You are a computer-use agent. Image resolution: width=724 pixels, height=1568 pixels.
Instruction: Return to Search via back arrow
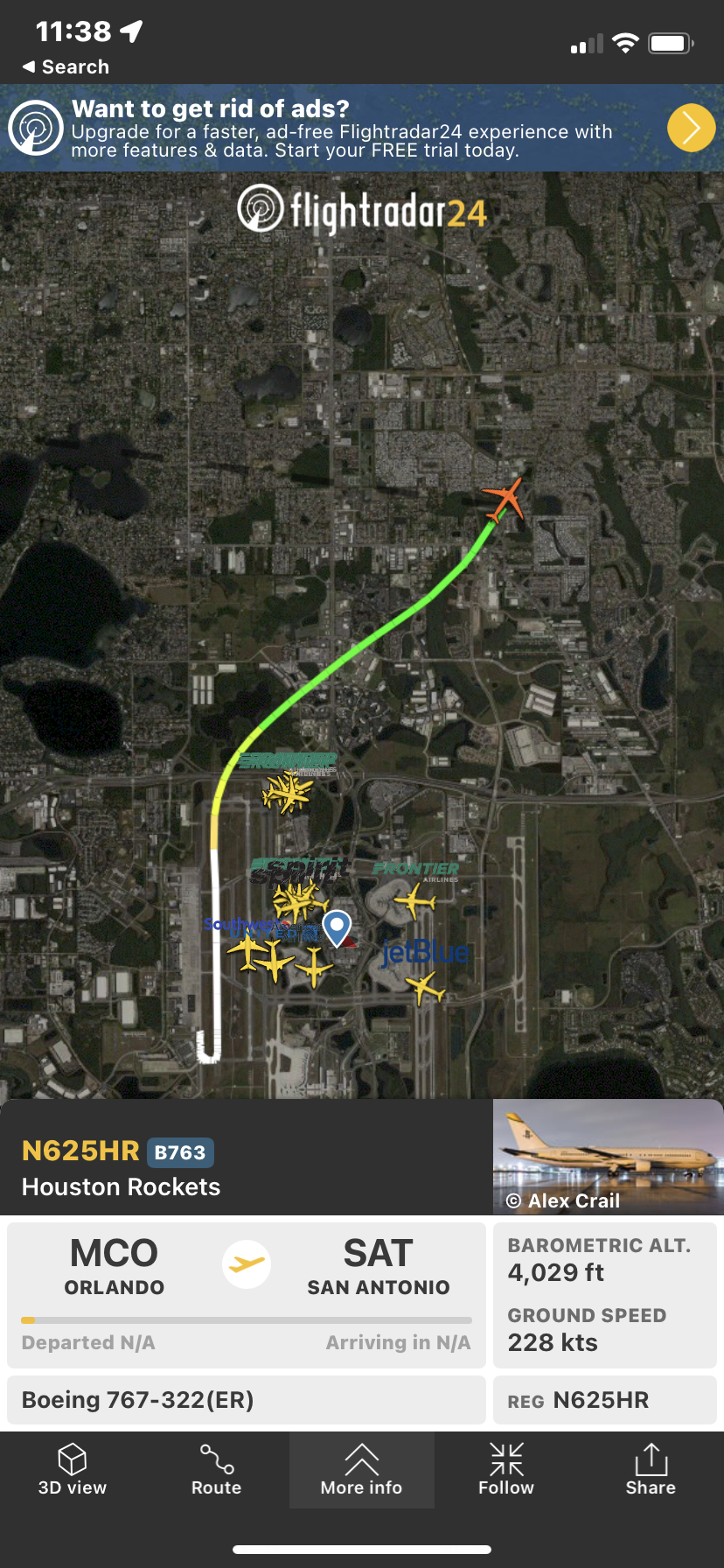pyautogui.click(x=66, y=67)
